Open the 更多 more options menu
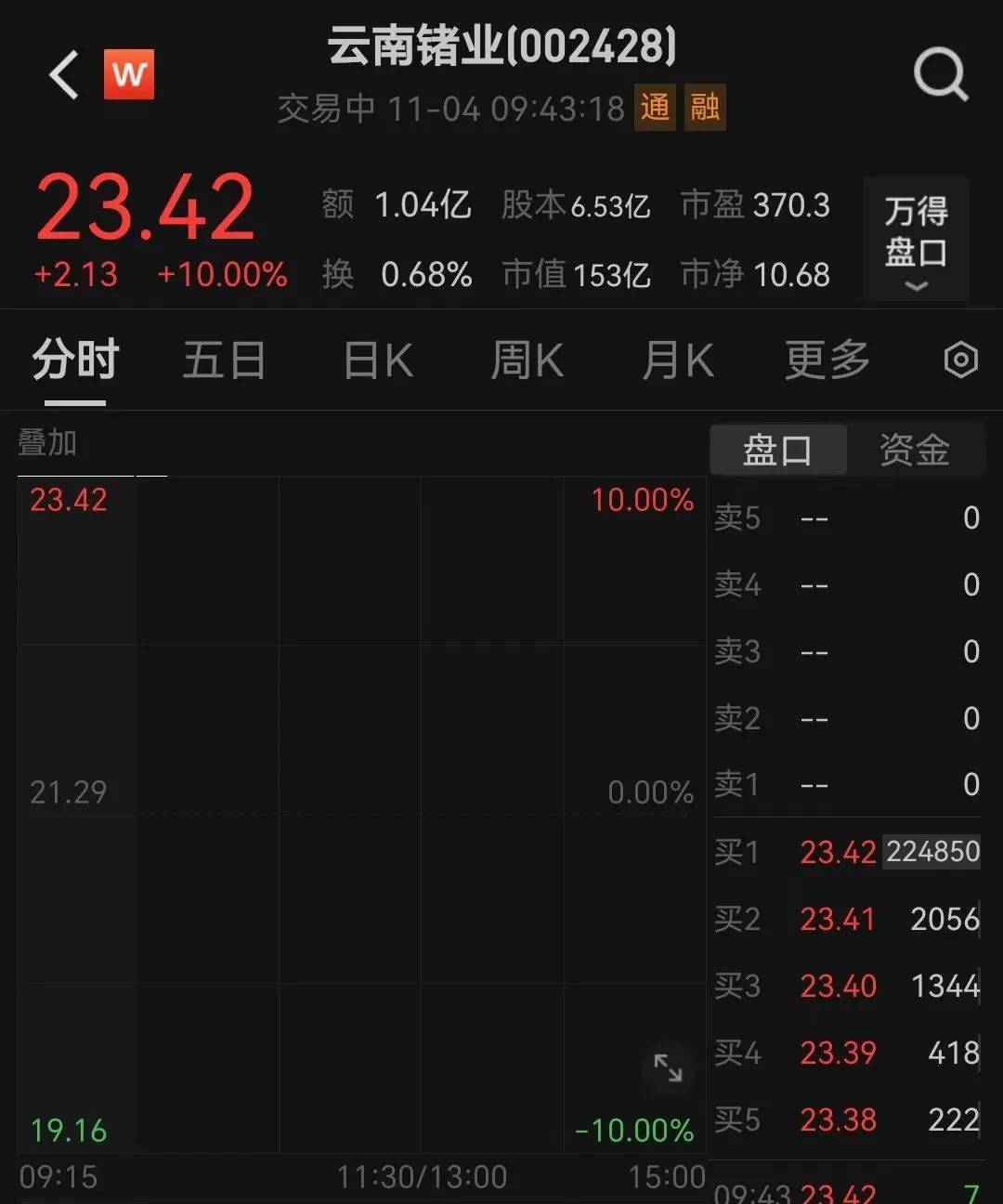This screenshot has width=1003, height=1204. pos(825,360)
